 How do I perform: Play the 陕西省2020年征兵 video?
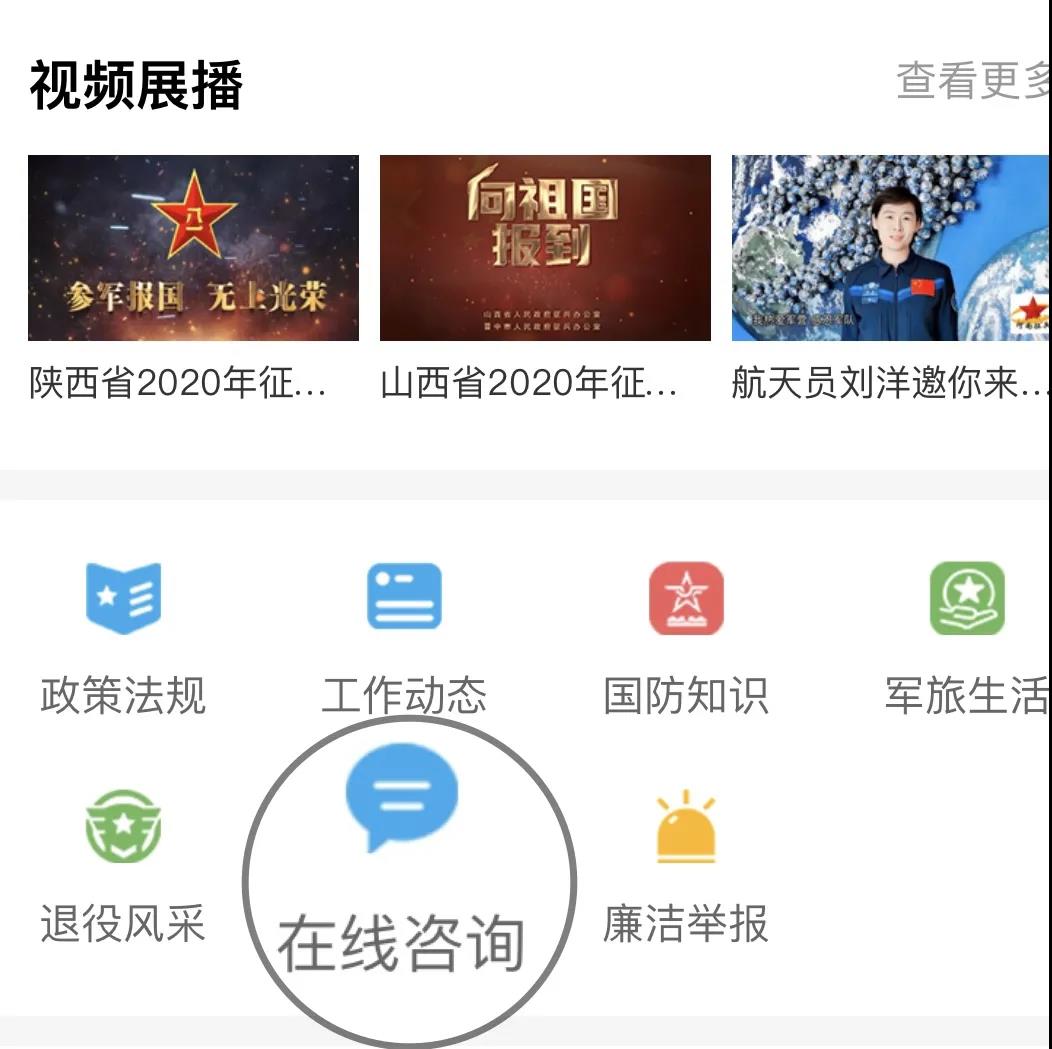[x=193, y=248]
